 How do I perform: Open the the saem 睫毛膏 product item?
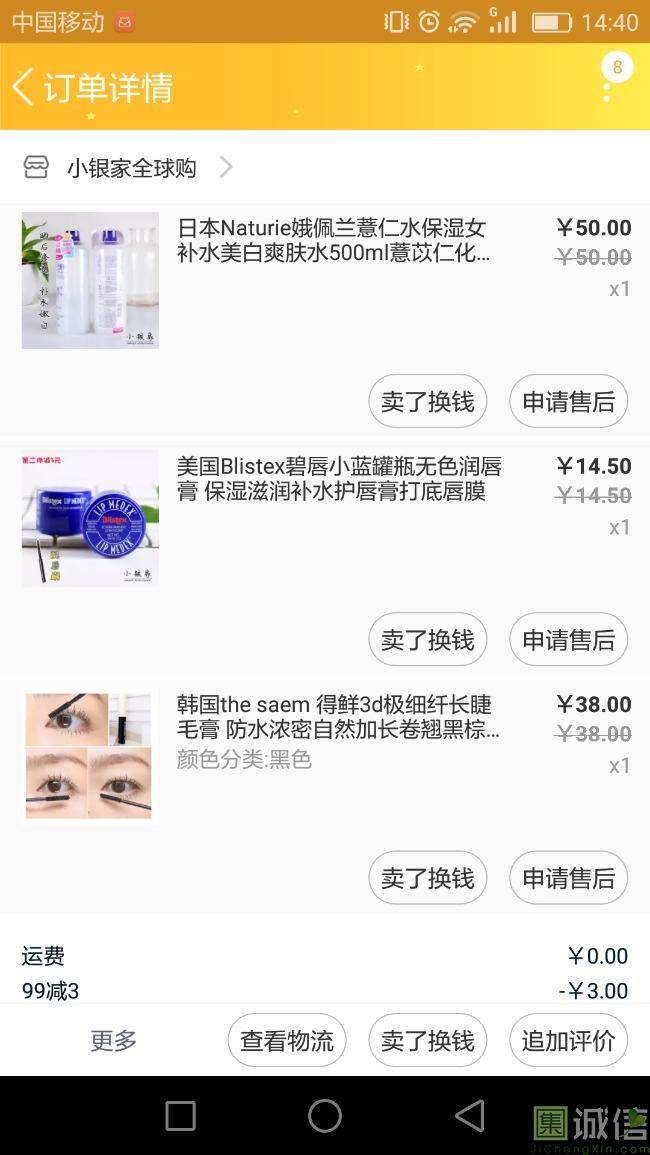coord(338,718)
